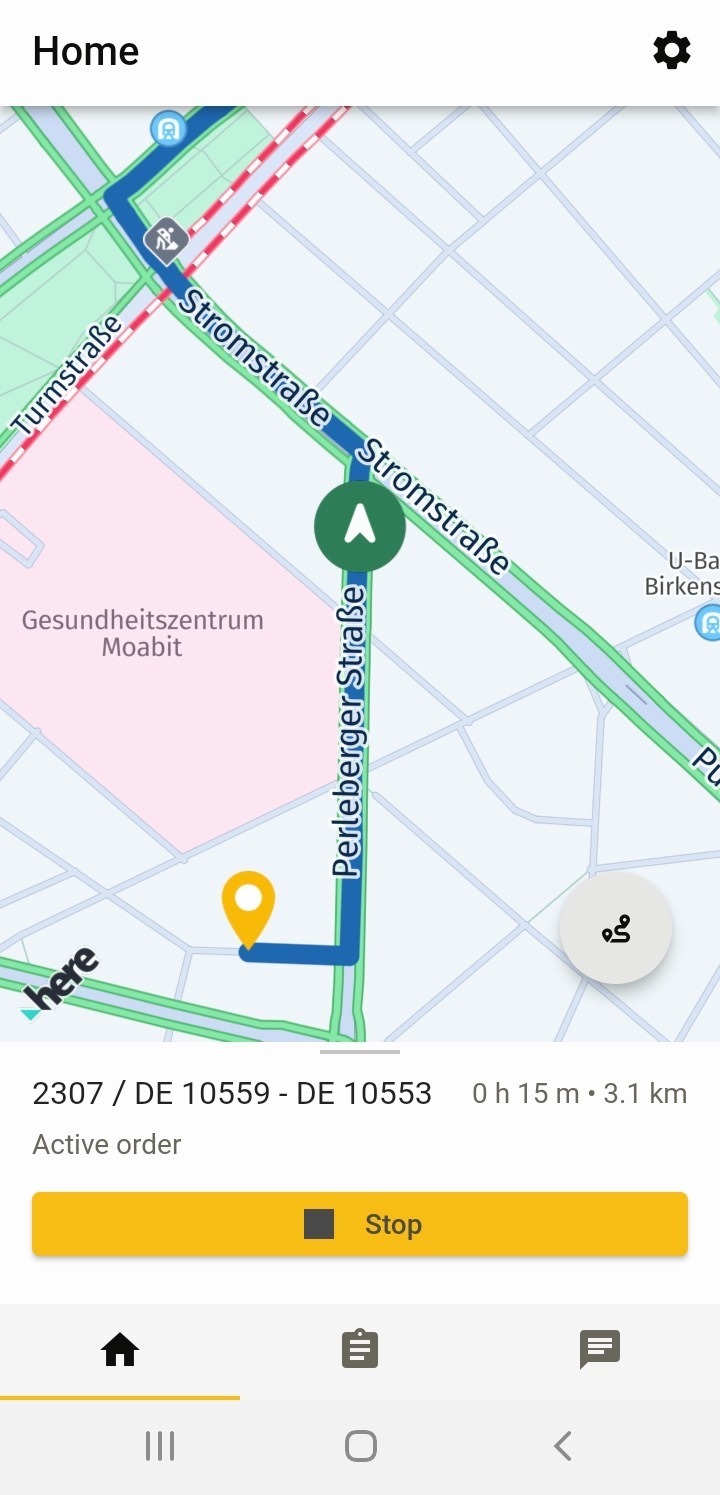The image size is (720, 1495).
Task: Tap the route alternatives icon on the map
Action: tap(616, 929)
